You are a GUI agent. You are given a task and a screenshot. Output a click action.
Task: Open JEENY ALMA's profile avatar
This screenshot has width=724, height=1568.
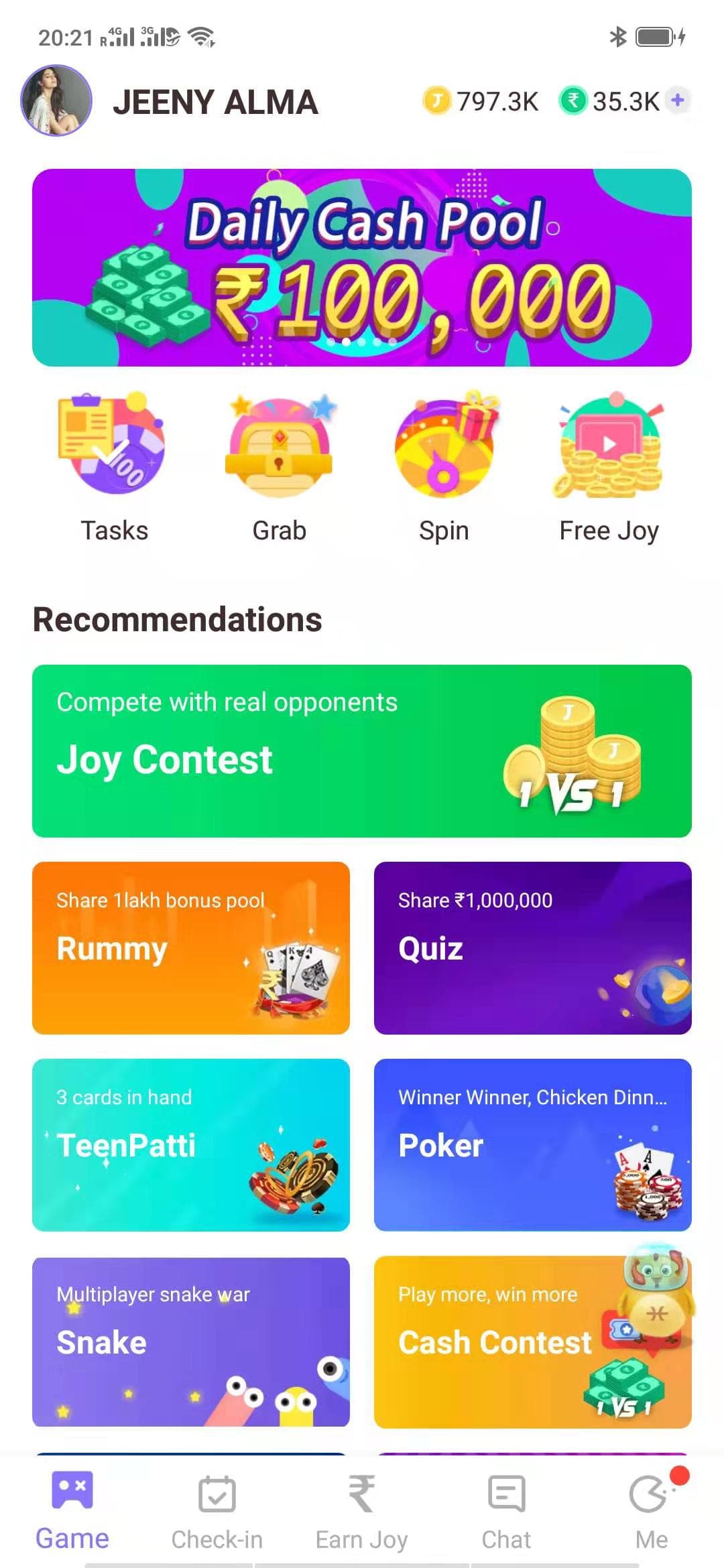[x=56, y=101]
